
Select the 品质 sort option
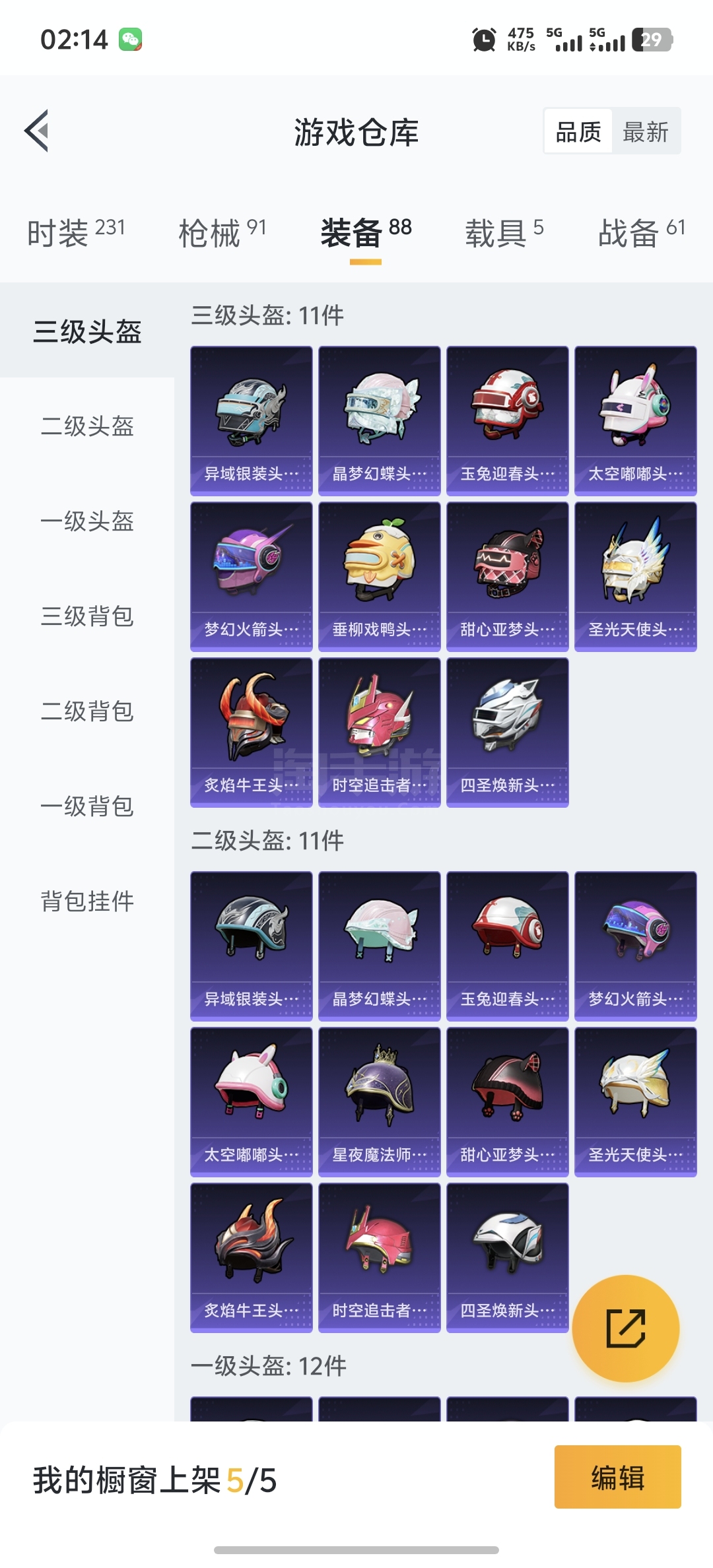pyautogui.click(x=578, y=132)
